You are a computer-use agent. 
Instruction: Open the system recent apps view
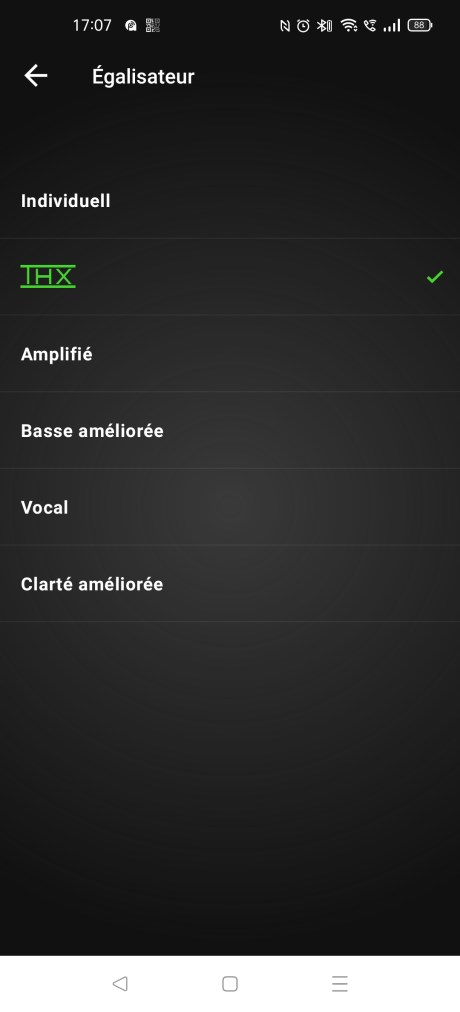tap(340, 984)
